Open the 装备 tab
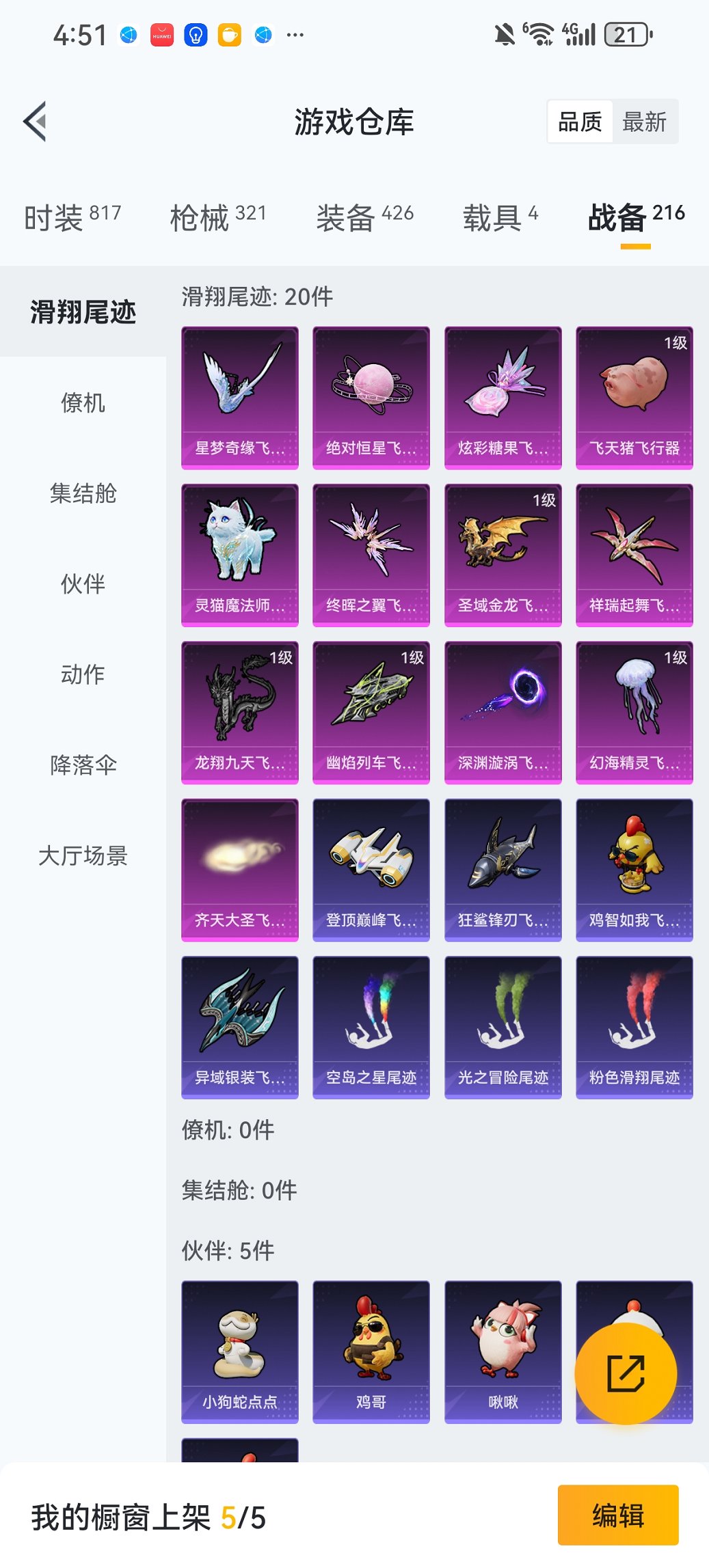This screenshot has height=1568, width=709. [364, 217]
